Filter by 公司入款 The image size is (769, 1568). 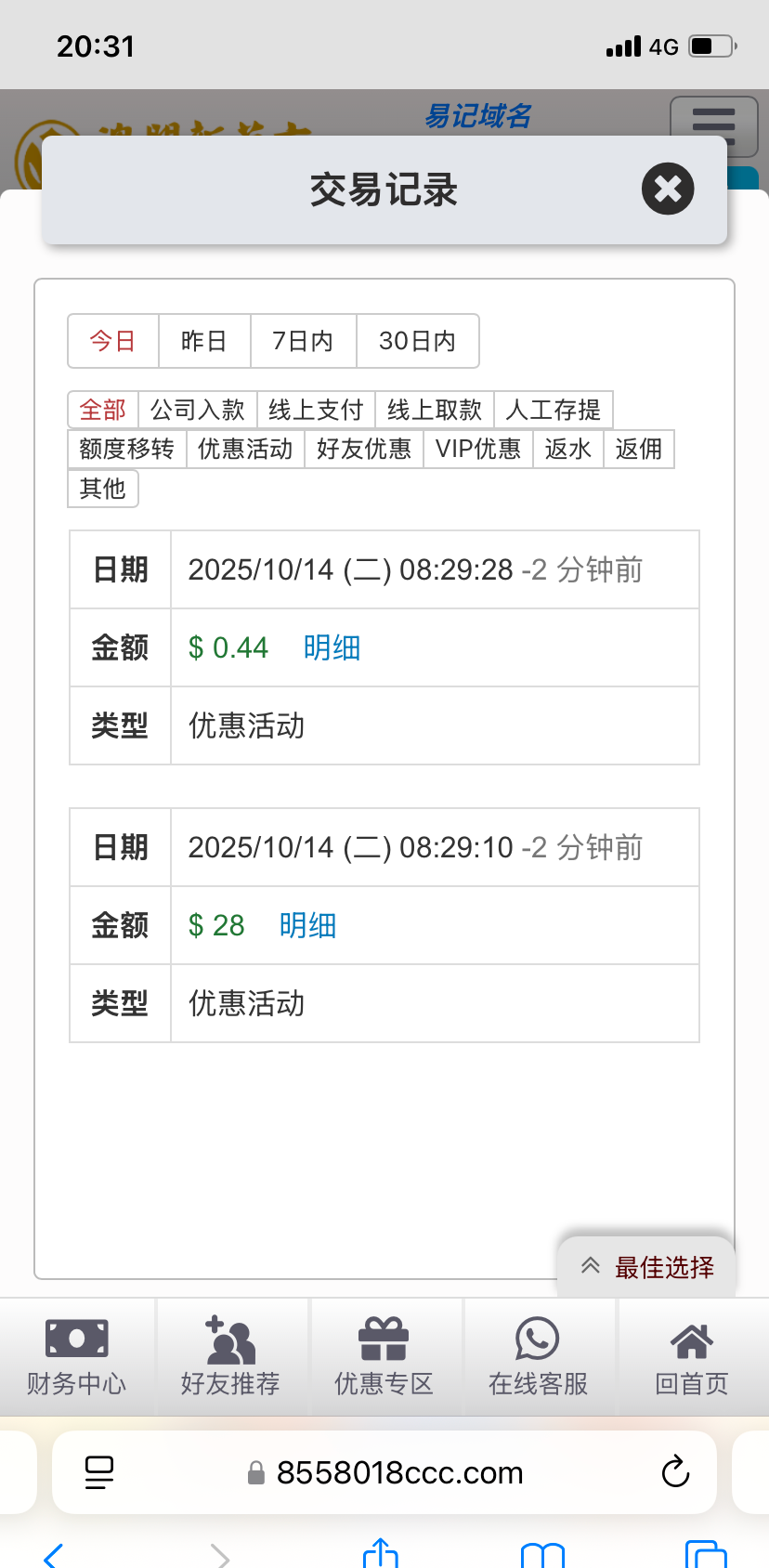click(x=197, y=410)
